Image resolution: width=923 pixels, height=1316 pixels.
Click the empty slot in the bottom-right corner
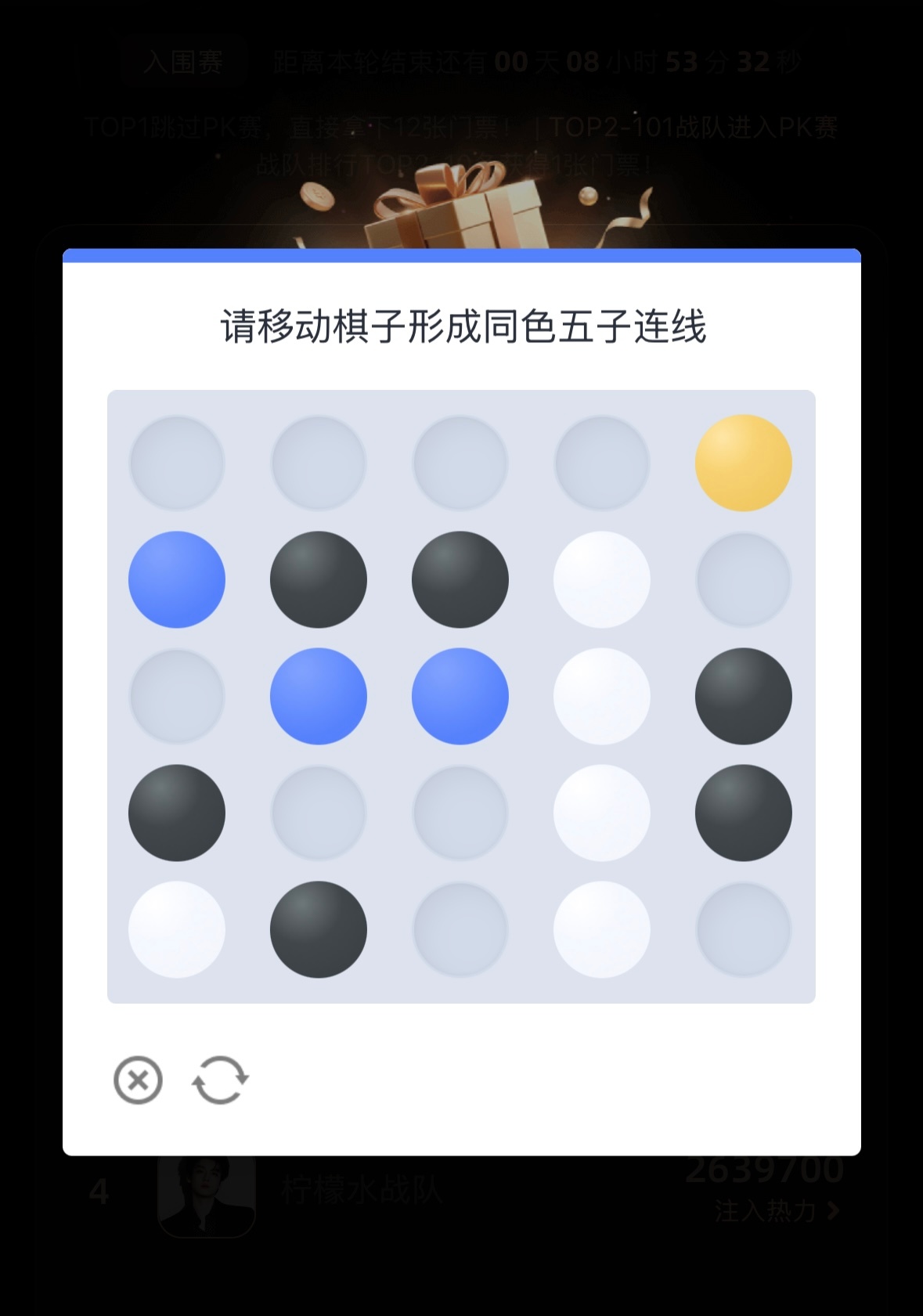pos(743,928)
